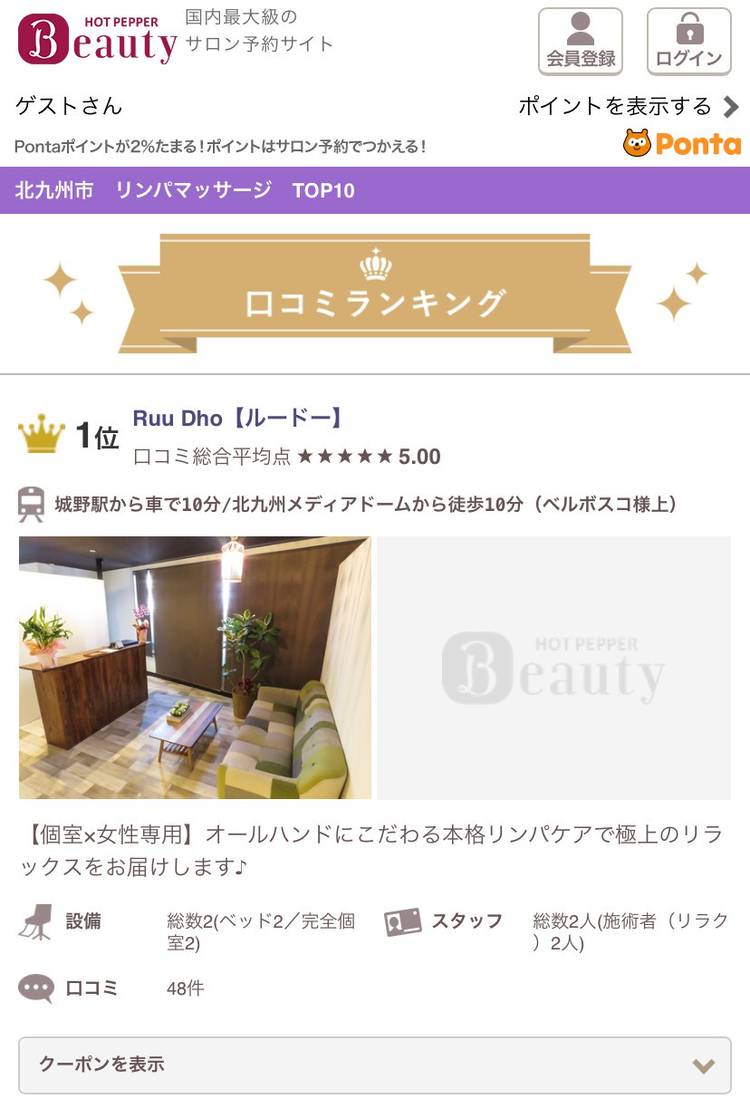View the Ruu Dho salon interior photo
Image resolution: width=750 pixels, height=1118 pixels.
[195, 667]
